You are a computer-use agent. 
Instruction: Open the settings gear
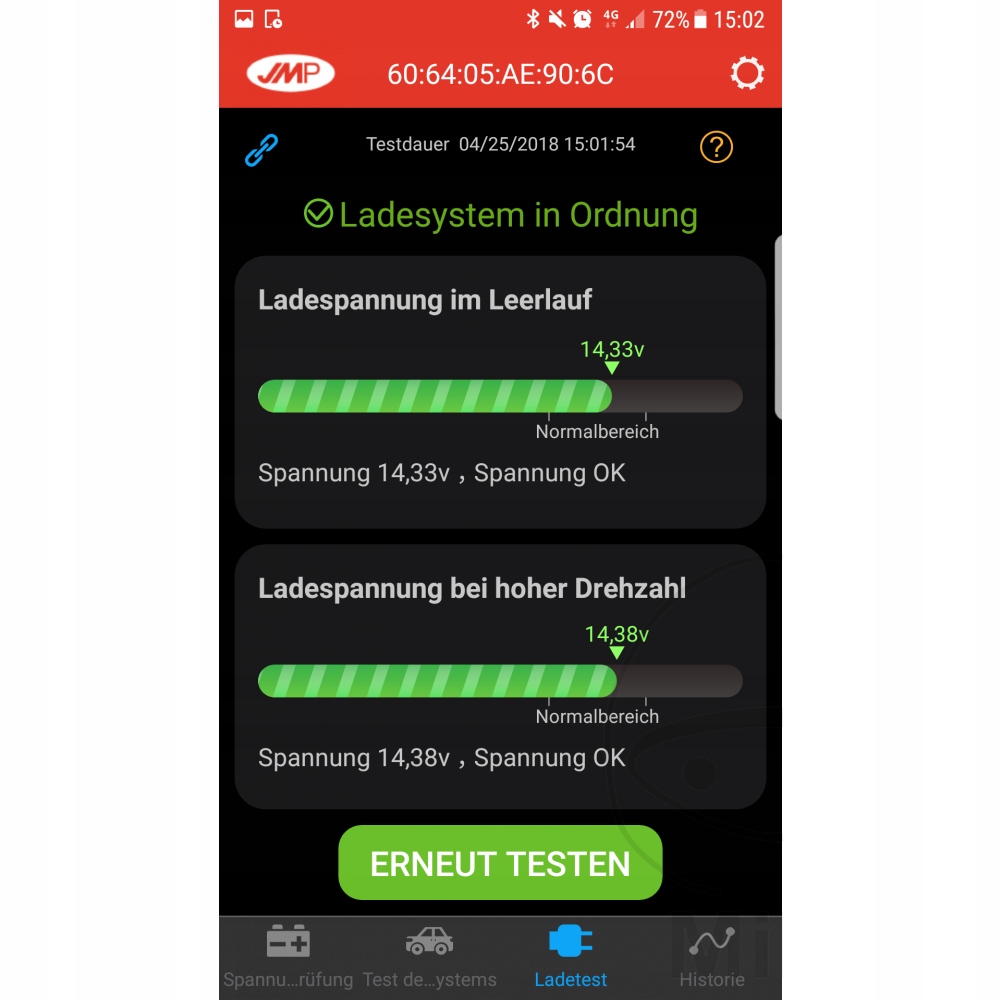[x=747, y=74]
